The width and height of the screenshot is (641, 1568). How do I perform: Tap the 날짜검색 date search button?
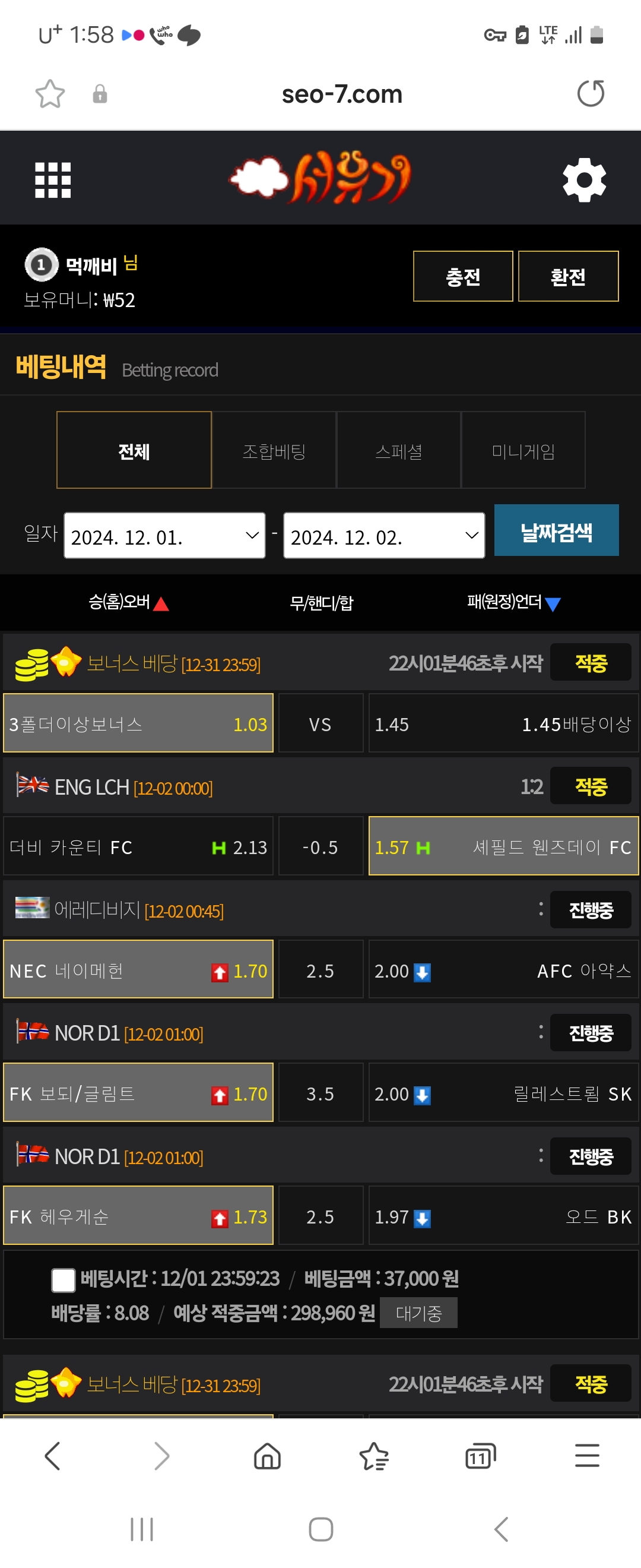coord(556,531)
